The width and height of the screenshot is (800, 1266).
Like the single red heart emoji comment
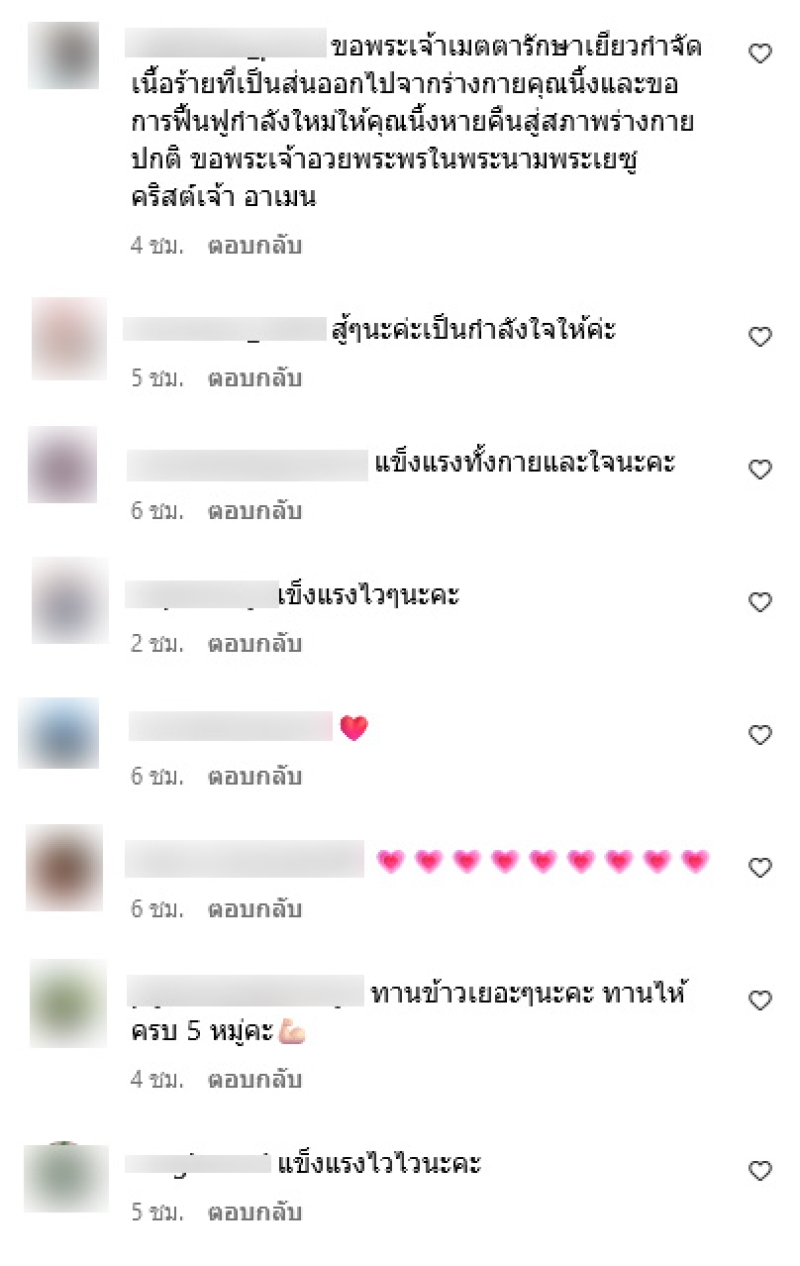coord(760,735)
